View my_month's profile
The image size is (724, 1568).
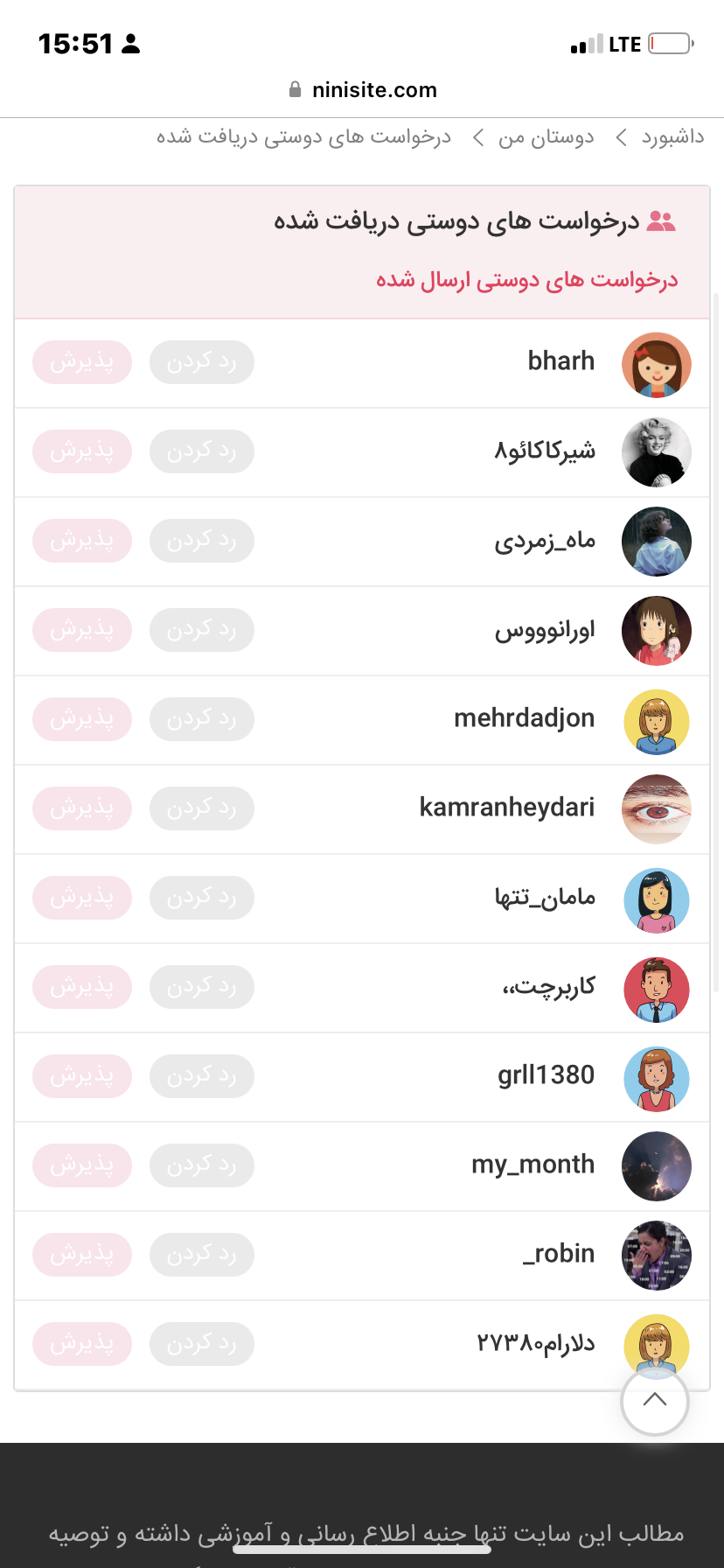coord(533,1165)
